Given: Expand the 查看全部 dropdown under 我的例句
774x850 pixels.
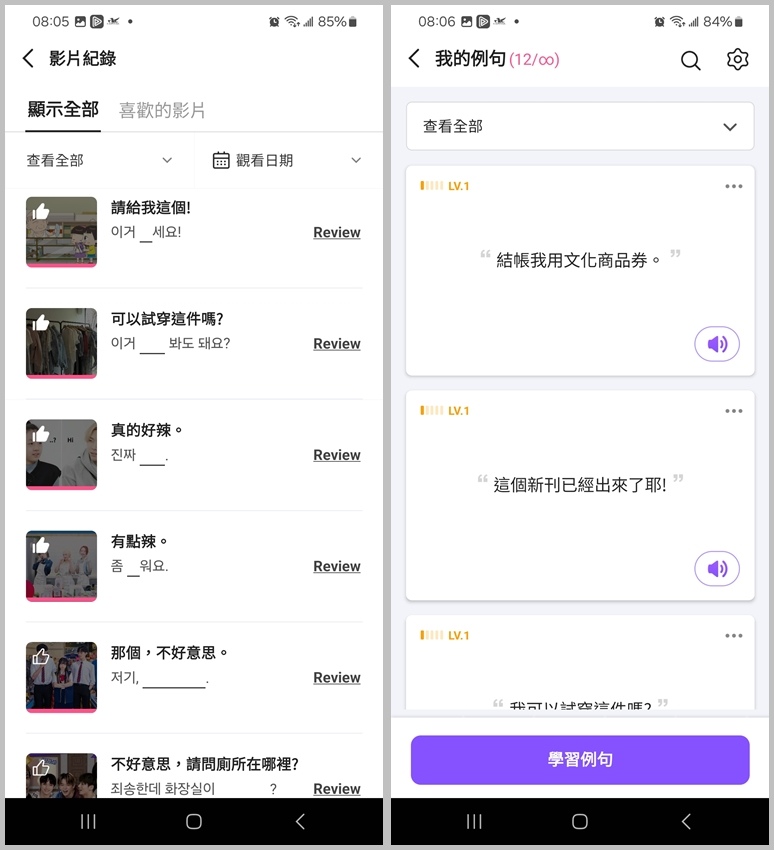Looking at the screenshot, I should pos(580,127).
